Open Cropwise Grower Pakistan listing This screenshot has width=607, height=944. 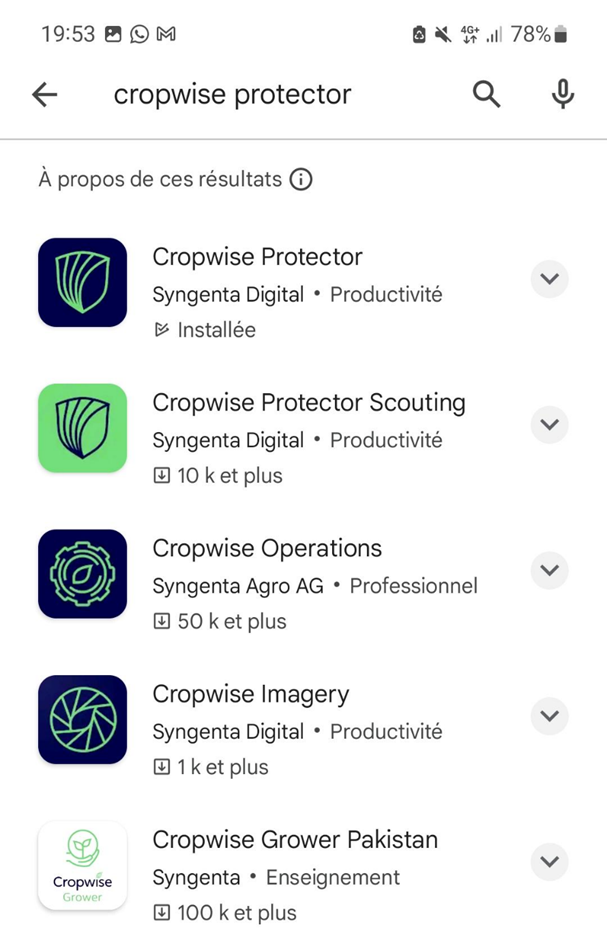[294, 840]
